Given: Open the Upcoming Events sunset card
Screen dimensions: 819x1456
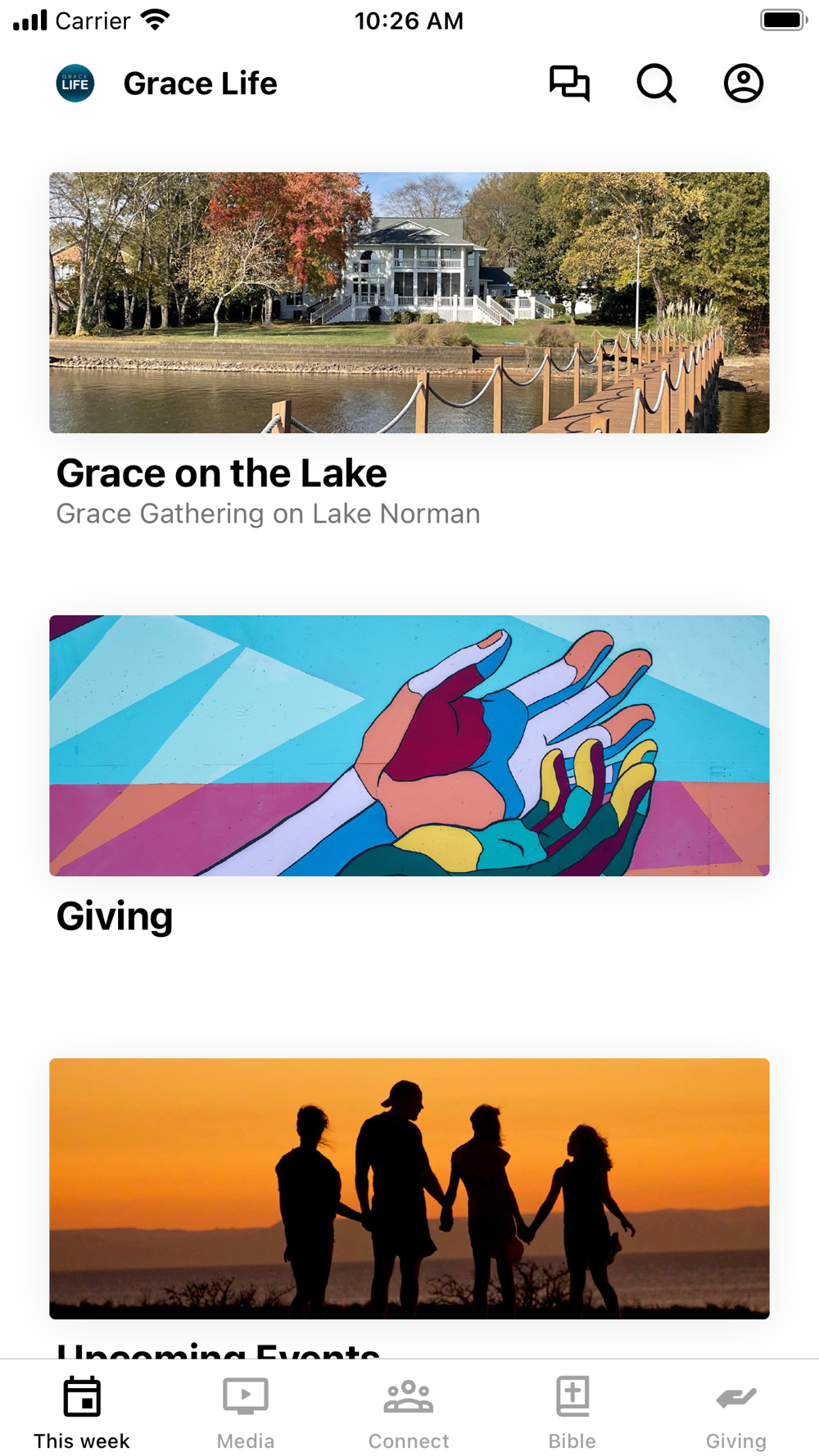Looking at the screenshot, I should click(409, 1188).
